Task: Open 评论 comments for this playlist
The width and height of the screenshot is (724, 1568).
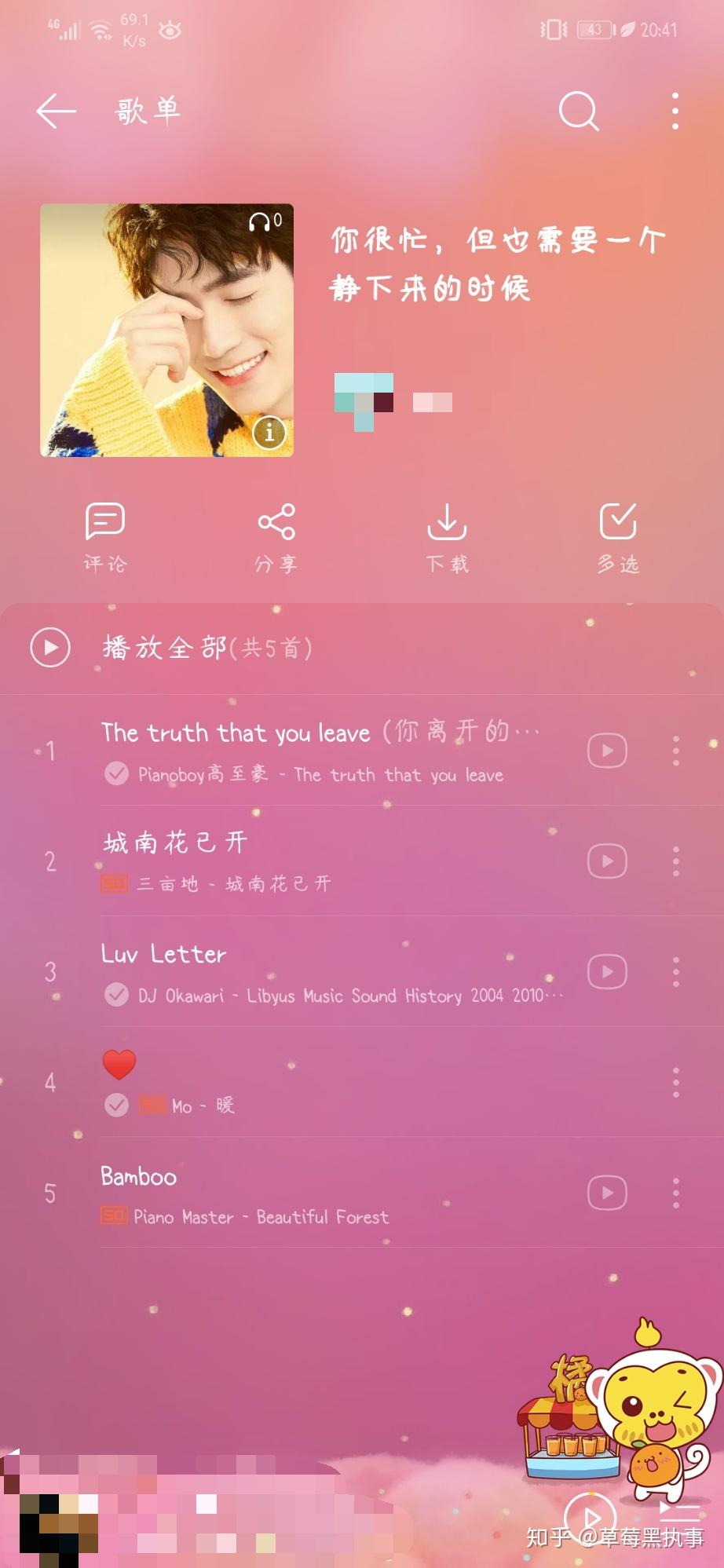Action: tap(105, 538)
